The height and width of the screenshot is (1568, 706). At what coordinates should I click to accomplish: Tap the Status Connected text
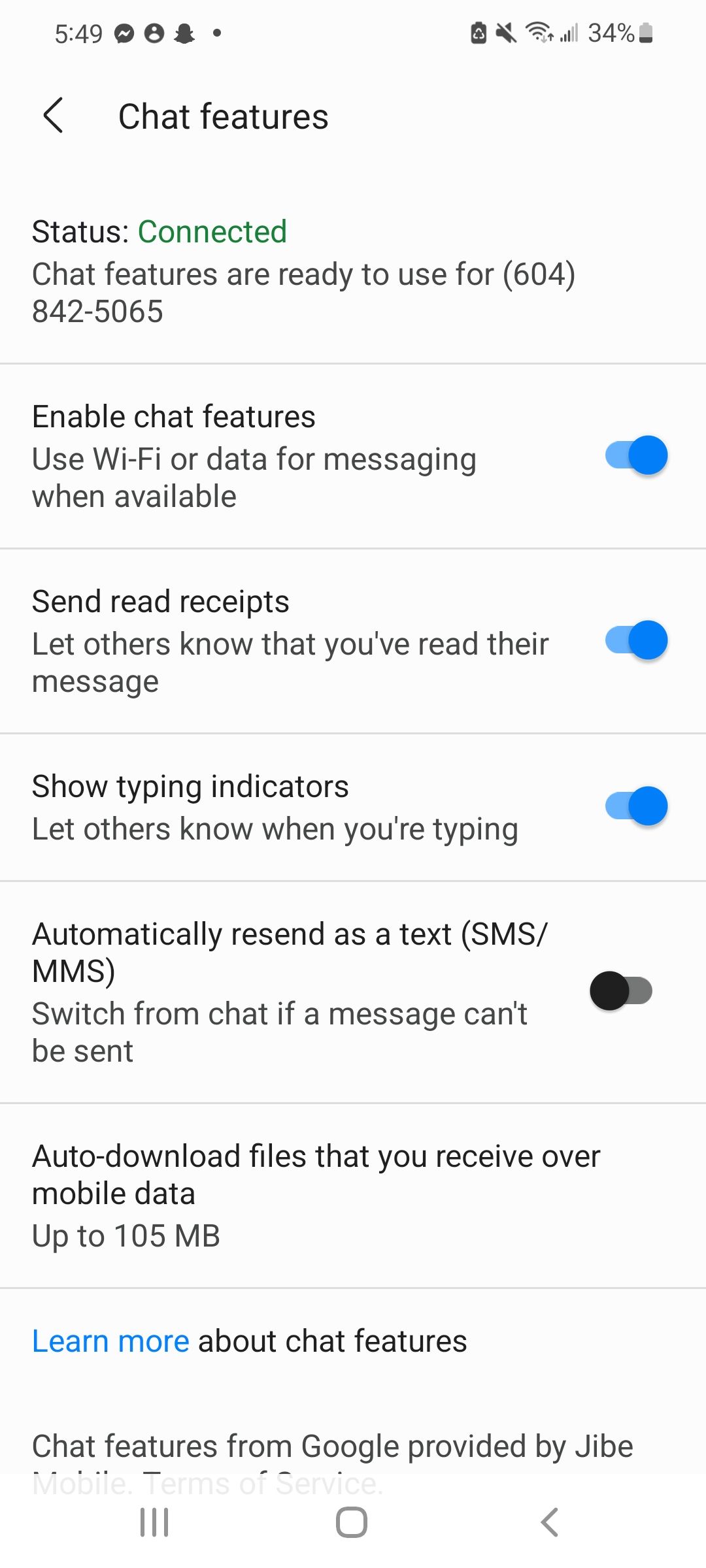[160, 231]
